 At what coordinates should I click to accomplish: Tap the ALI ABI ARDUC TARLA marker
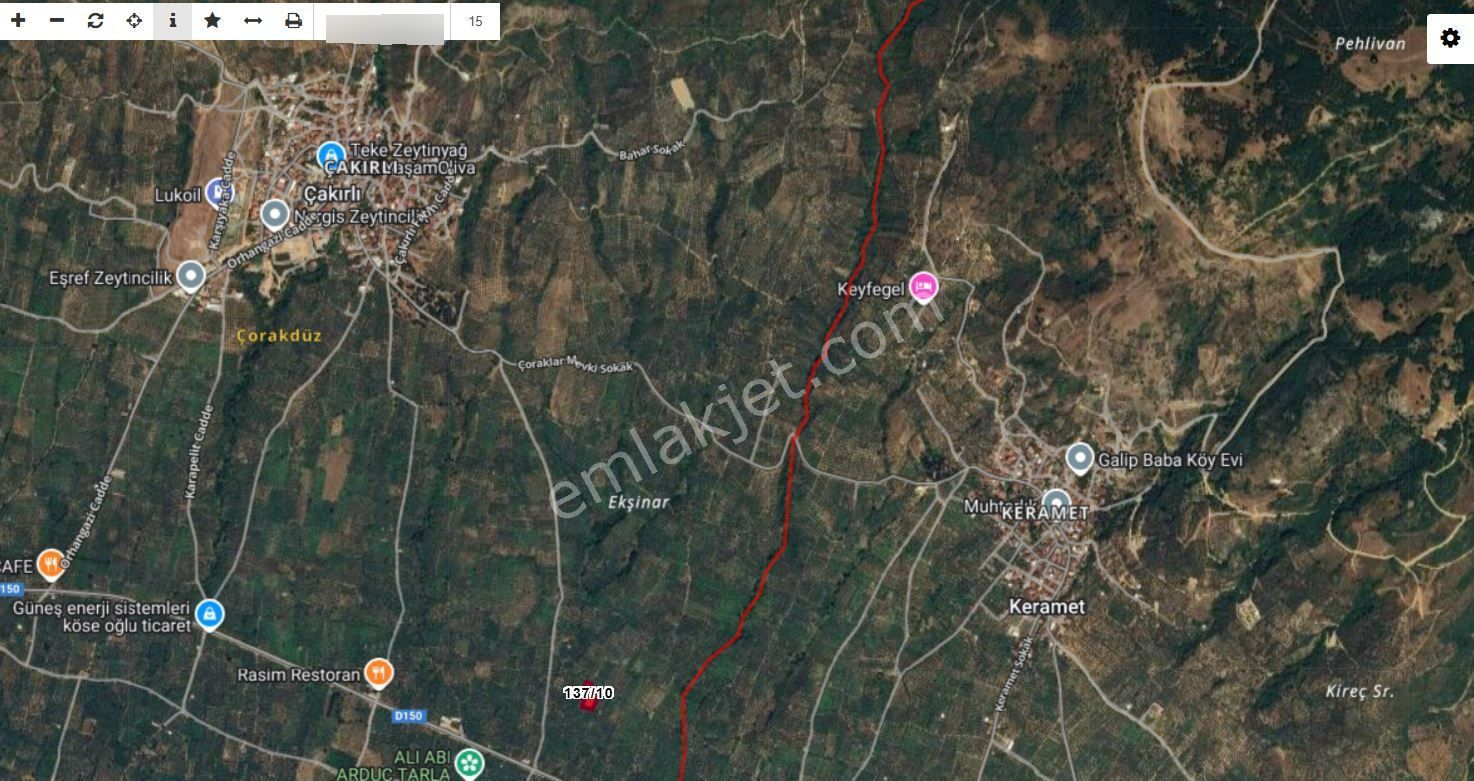click(469, 765)
